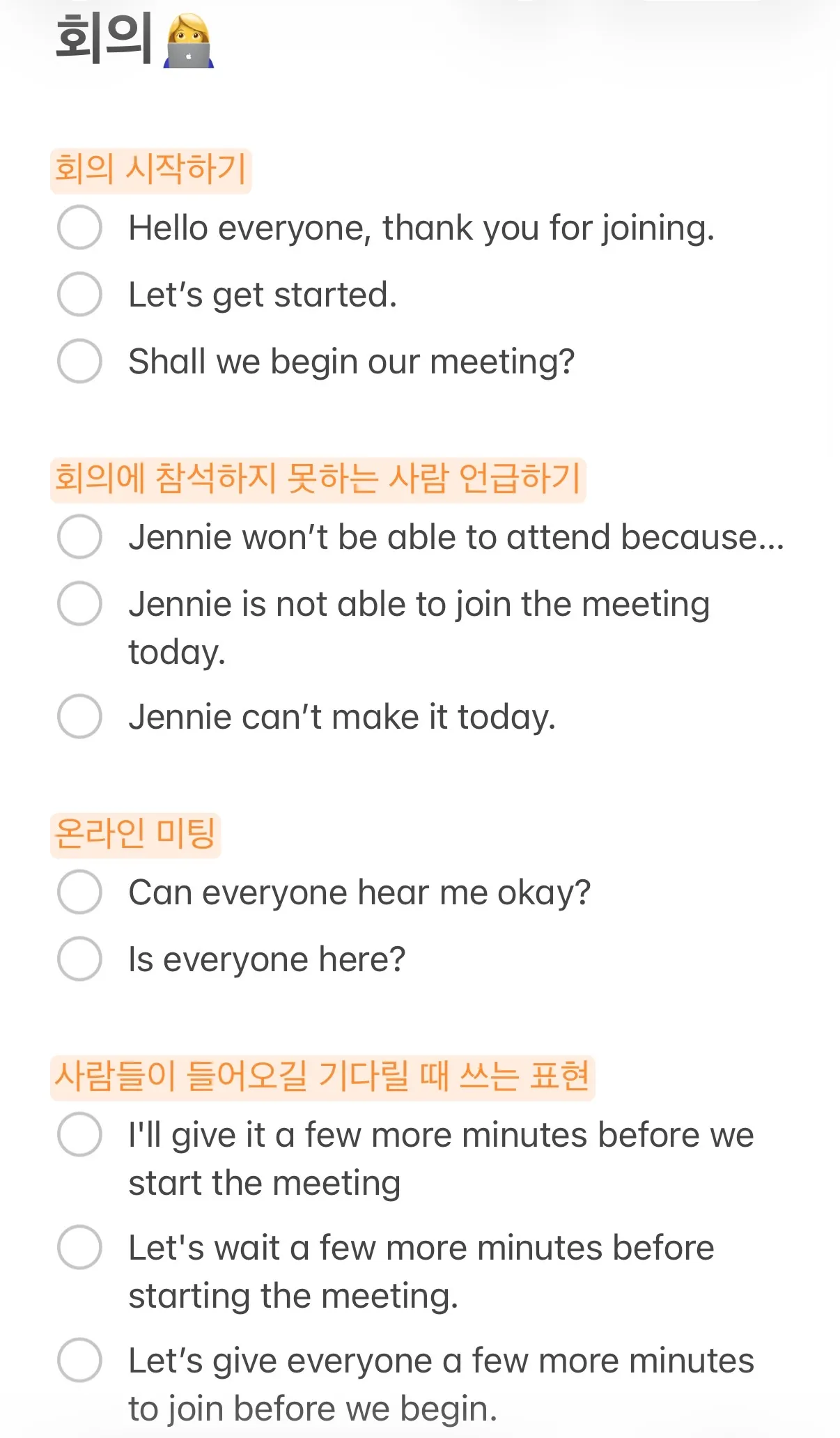Image resolution: width=840 pixels, height=1438 pixels.
Task: Check 'I'll give it a few more minutes' item
Action: point(79,1135)
